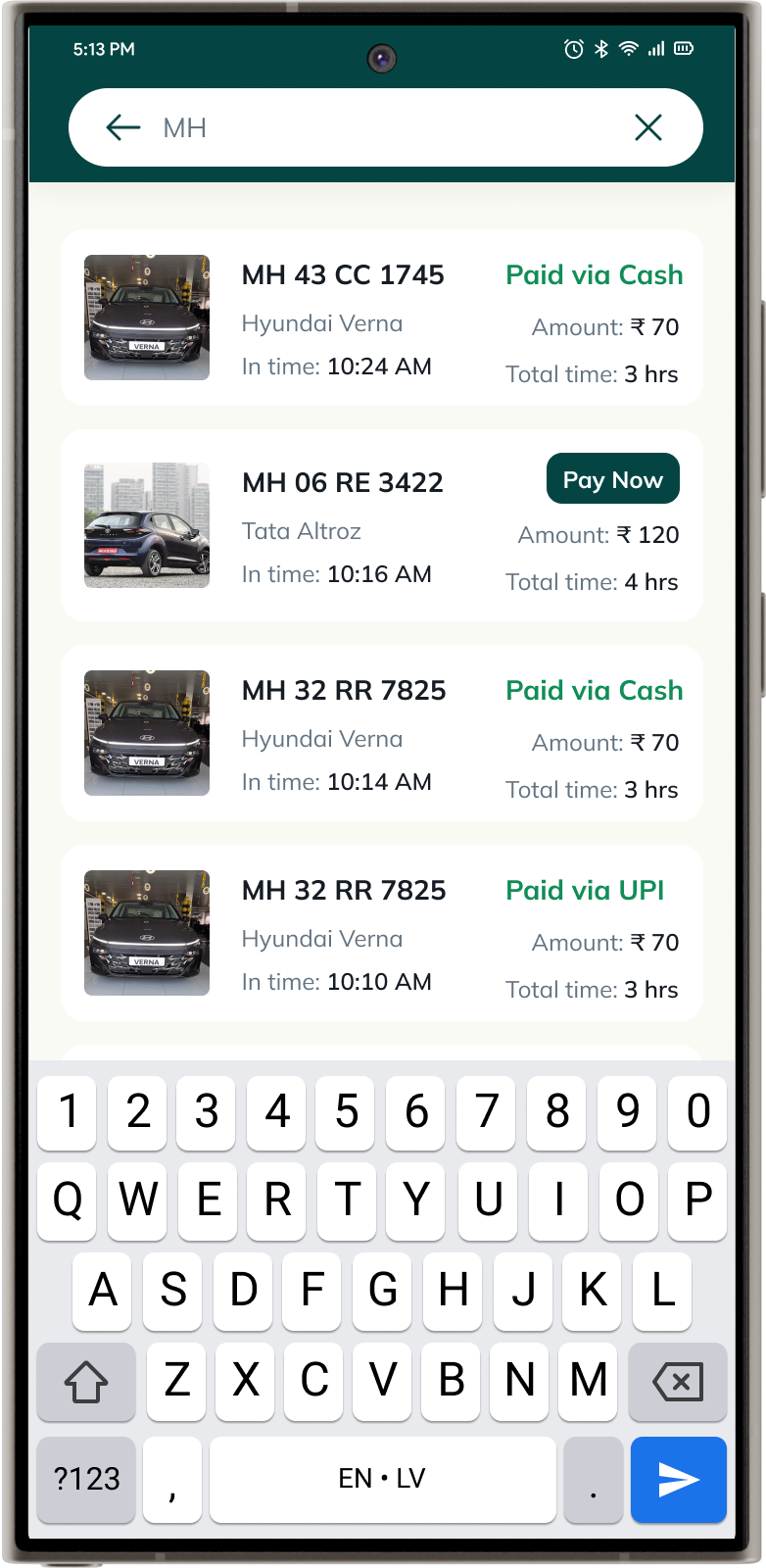Clear the search text with the X

tap(648, 127)
